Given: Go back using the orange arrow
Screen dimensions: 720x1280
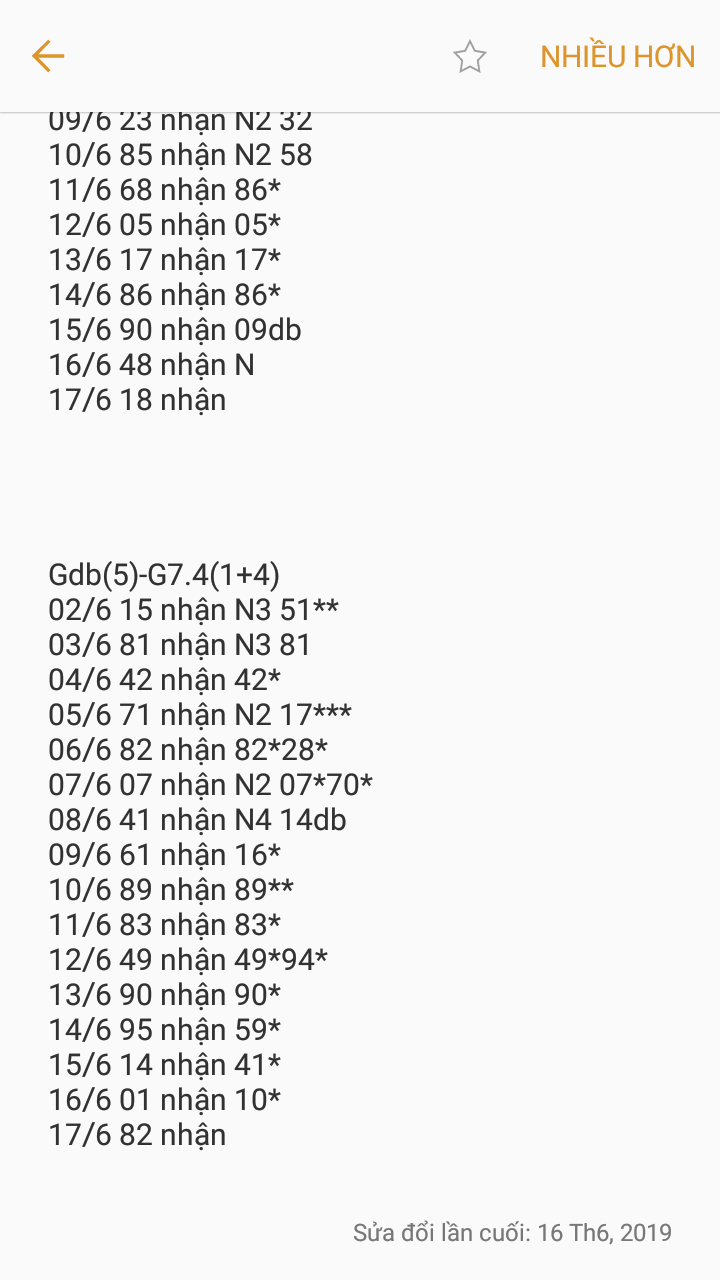Looking at the screenshot, I should pyautogui.click(x=48, y=57).
